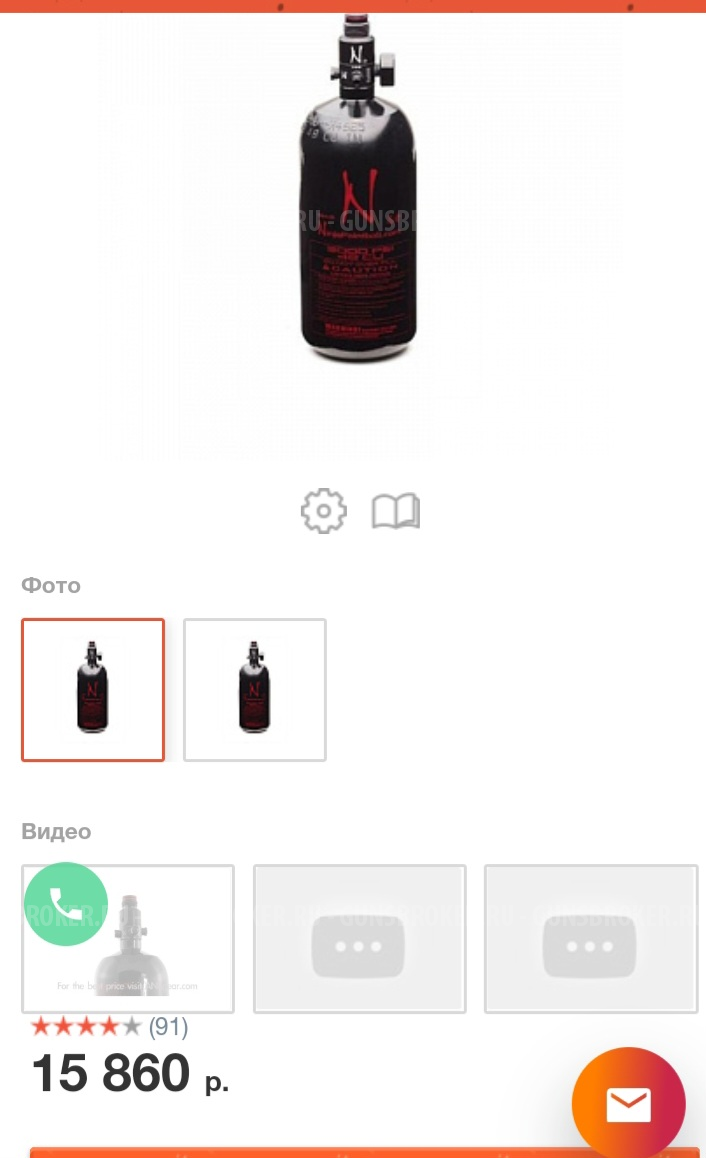View the 91 ratings reviews
Screen dimensions: 706x1158
click(x=168, y=1026)
